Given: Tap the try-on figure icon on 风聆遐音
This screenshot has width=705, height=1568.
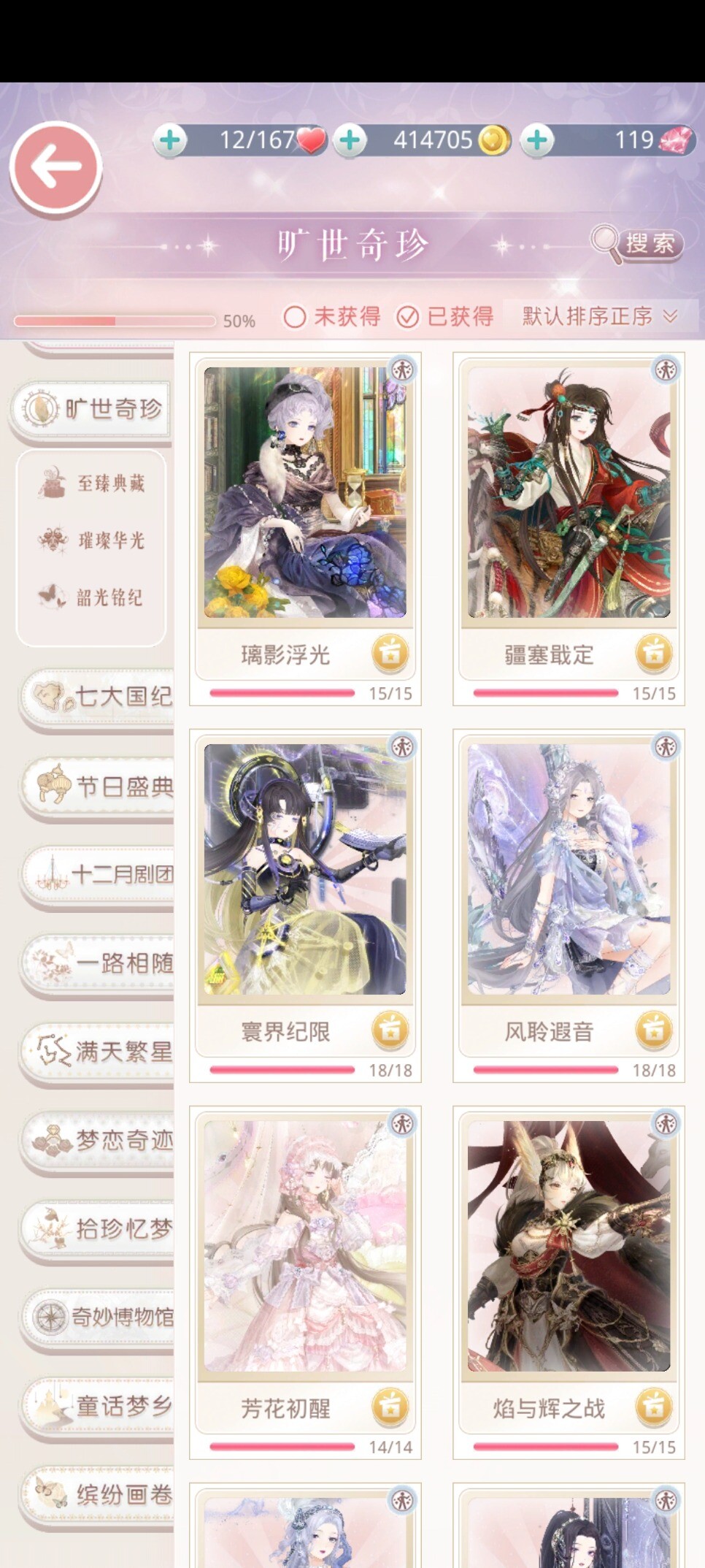Looking at the screenshot, I should click(666, 746).
